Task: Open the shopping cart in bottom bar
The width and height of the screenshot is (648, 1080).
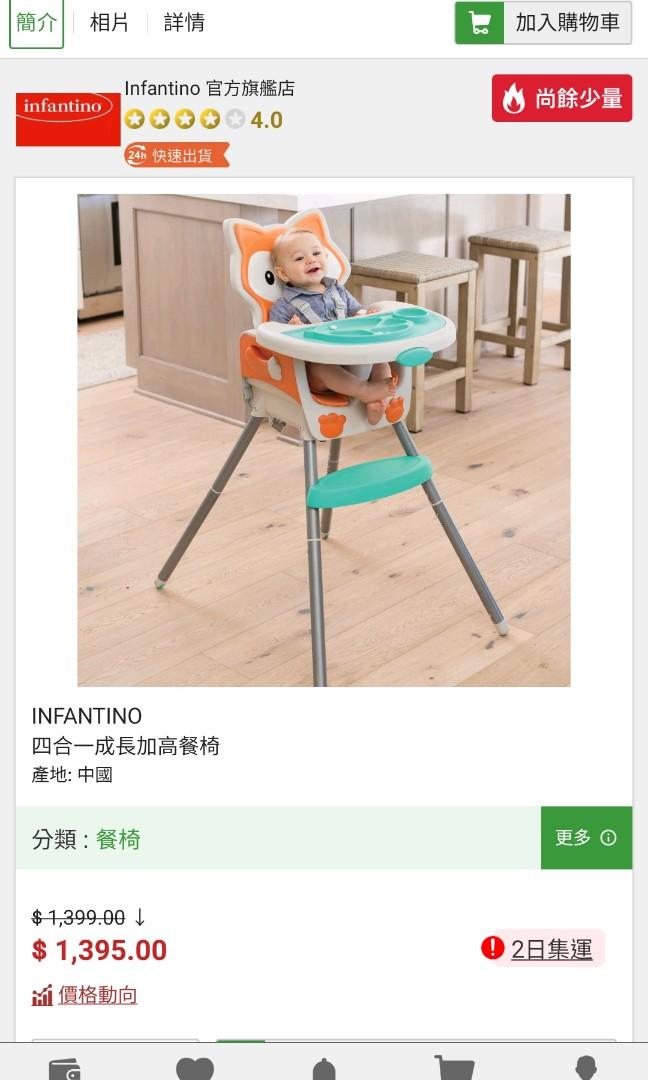Action: [454, 1067]
